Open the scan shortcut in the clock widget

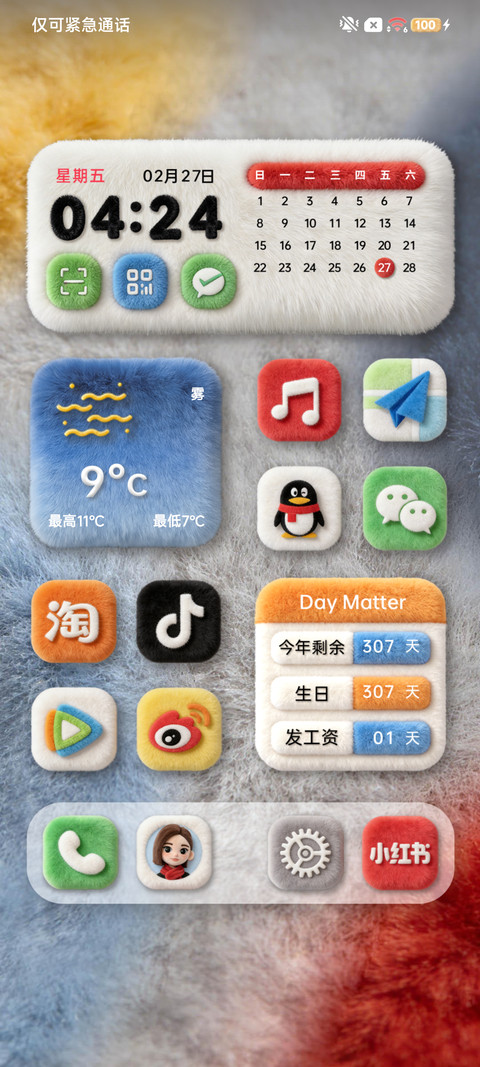(x=74, y=281)
